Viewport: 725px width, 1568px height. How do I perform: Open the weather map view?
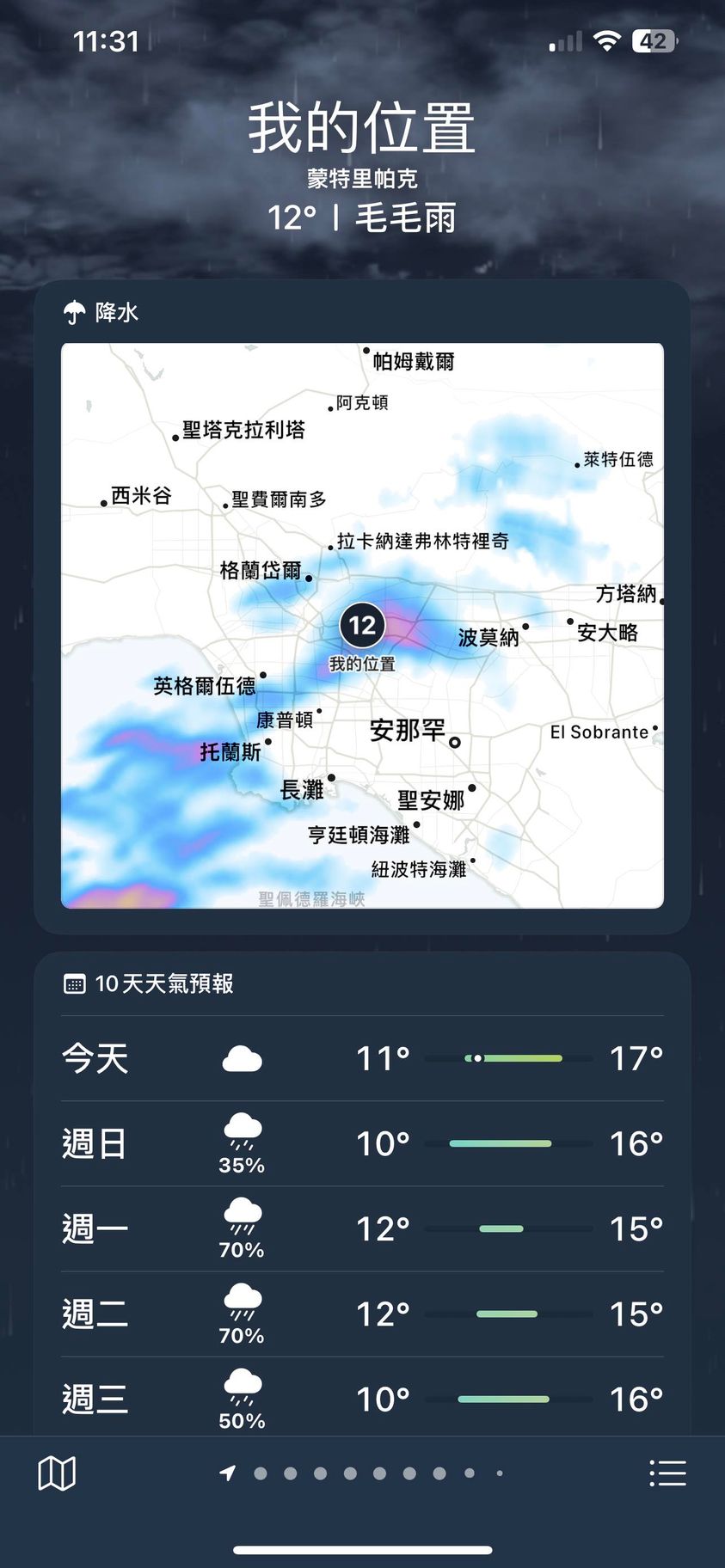tap(57, 1473)
